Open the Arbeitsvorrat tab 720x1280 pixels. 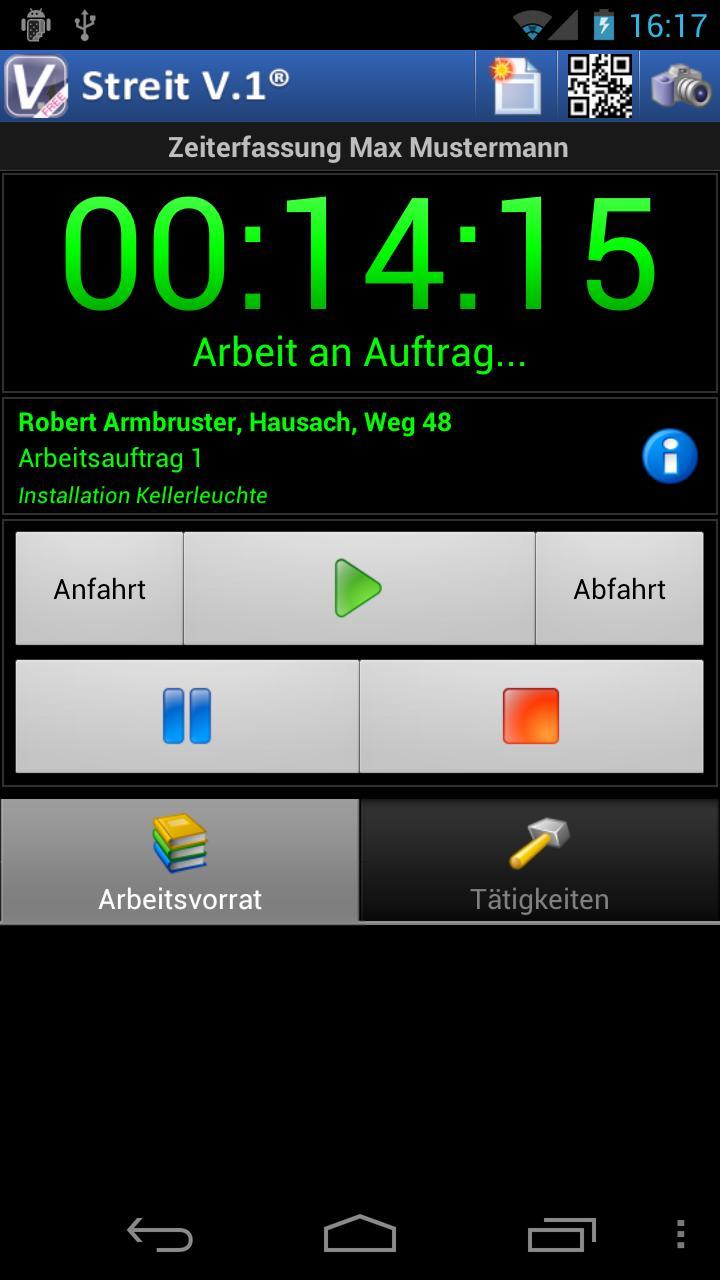[x=178, y=862]
